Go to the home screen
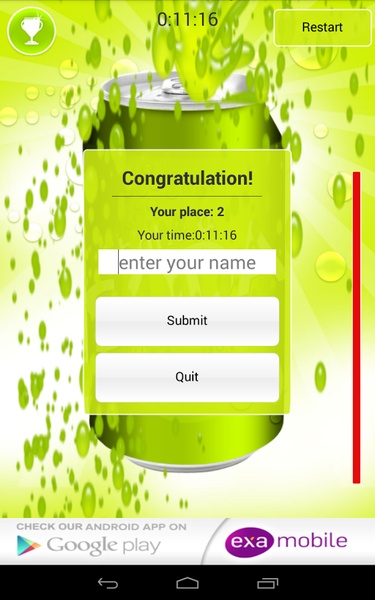 (188, 583)
